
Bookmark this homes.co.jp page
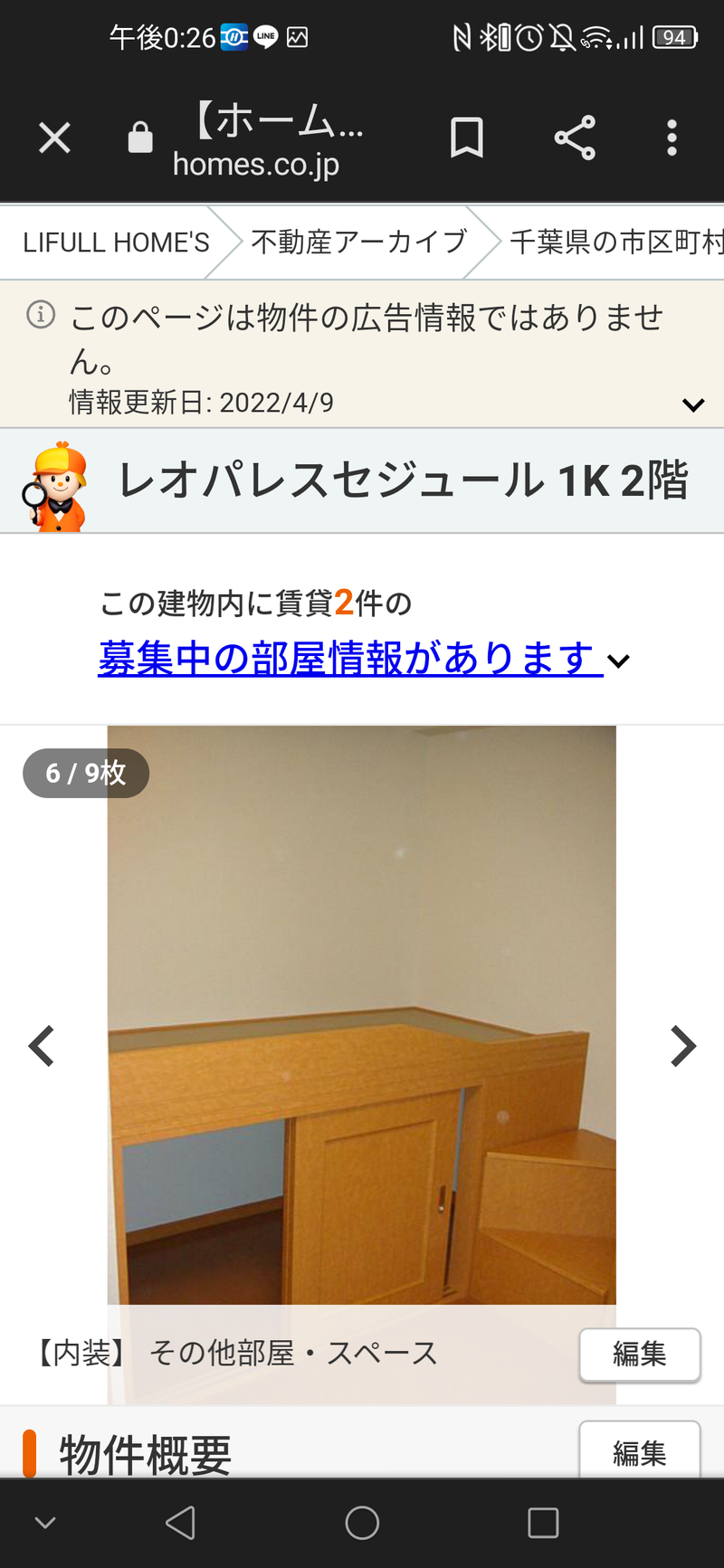click(x=467, y=138)
